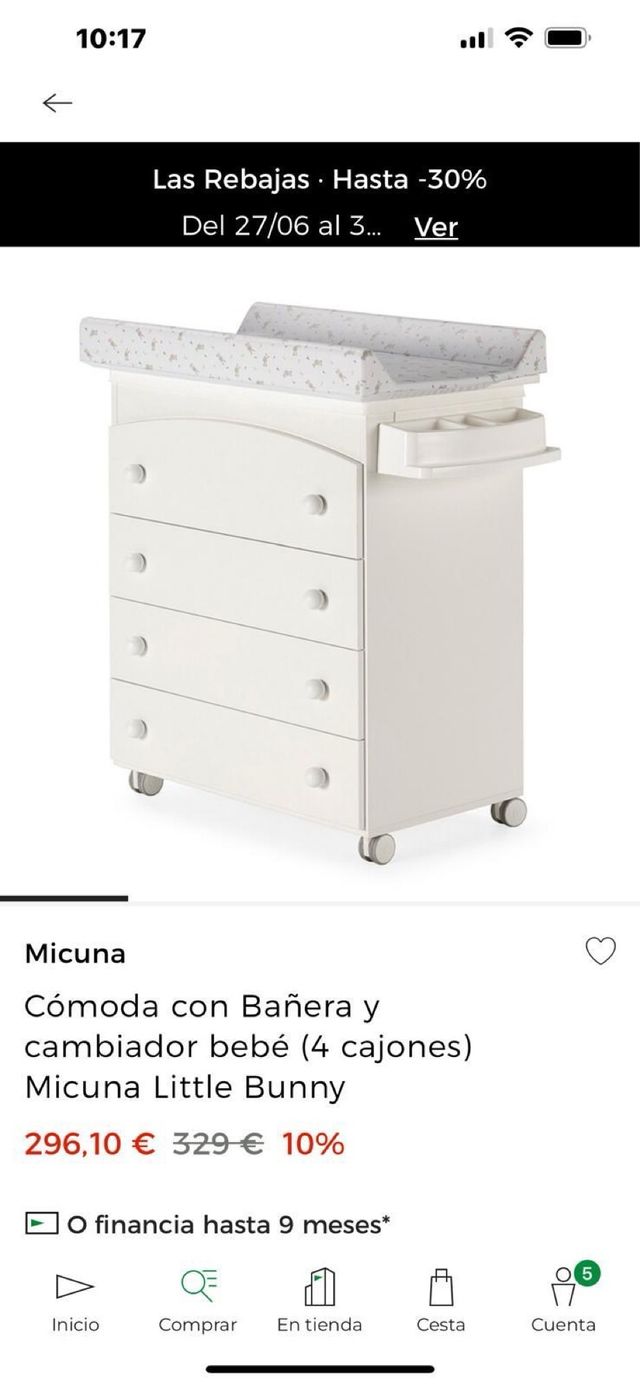Switch to the Inicio tab
This screenshot has height=1385, width=640.
point(75,1298)
